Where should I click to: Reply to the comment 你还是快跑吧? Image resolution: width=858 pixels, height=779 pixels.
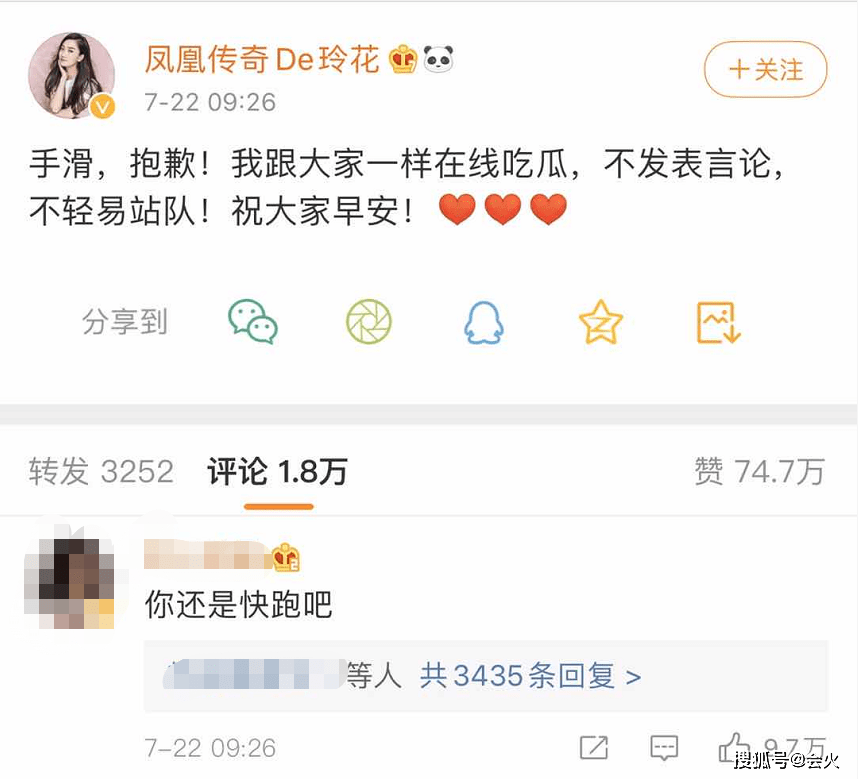[x=664, y=748]
